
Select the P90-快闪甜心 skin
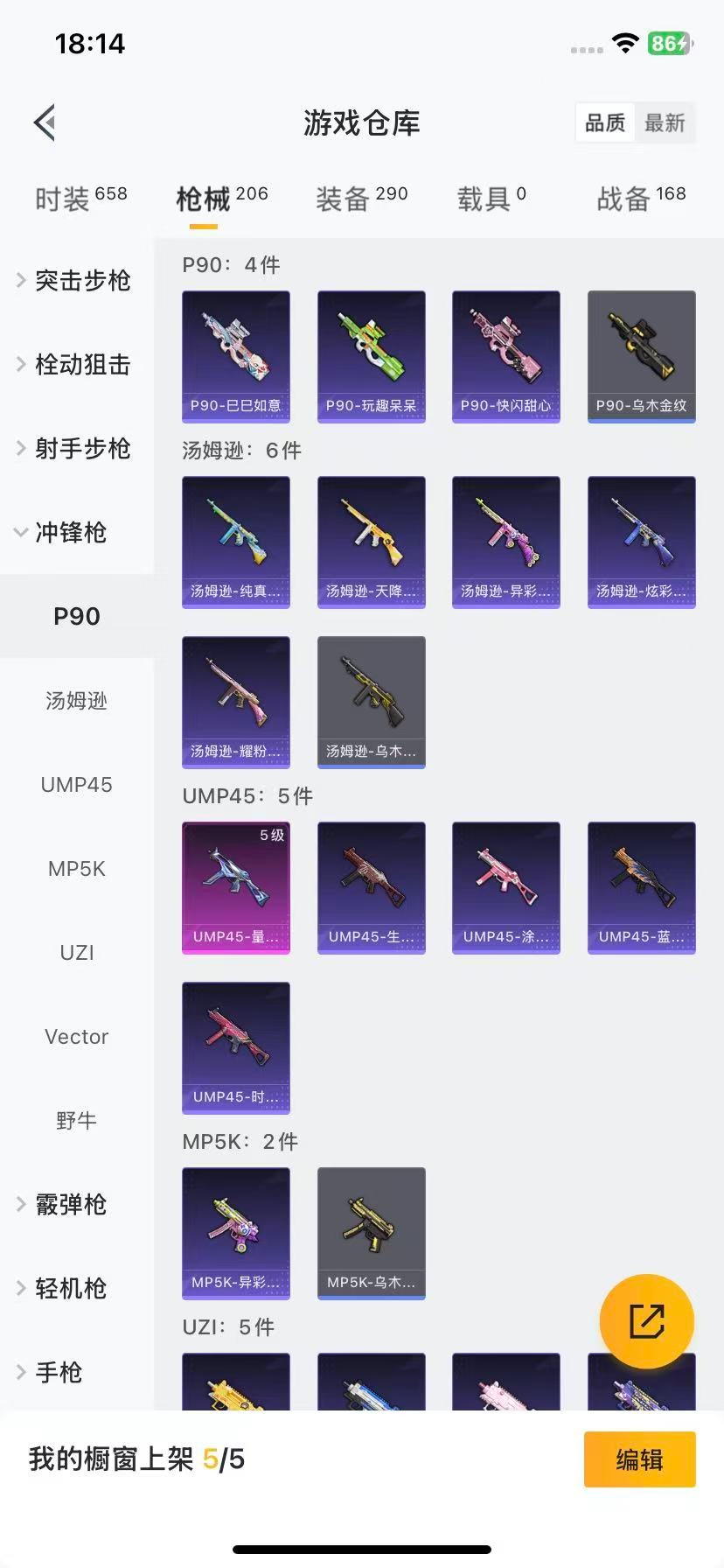(x=505, y=356)
